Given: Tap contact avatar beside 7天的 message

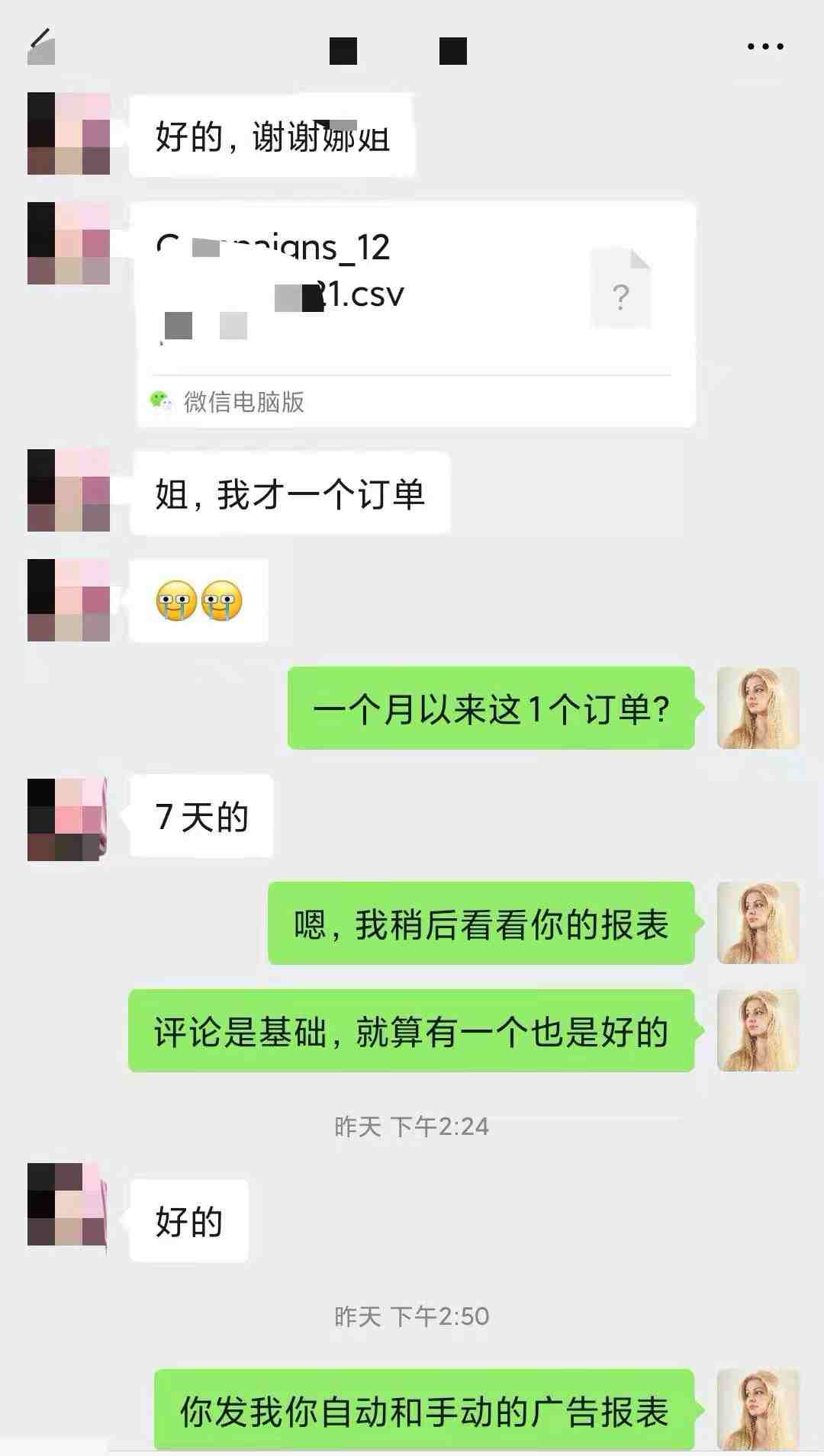Looking at the screenshot, I should tap(67, 819).
